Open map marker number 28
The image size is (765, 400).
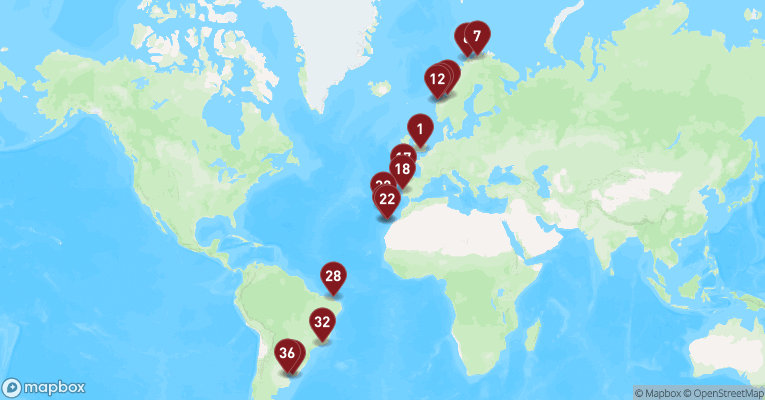[334, 276]
